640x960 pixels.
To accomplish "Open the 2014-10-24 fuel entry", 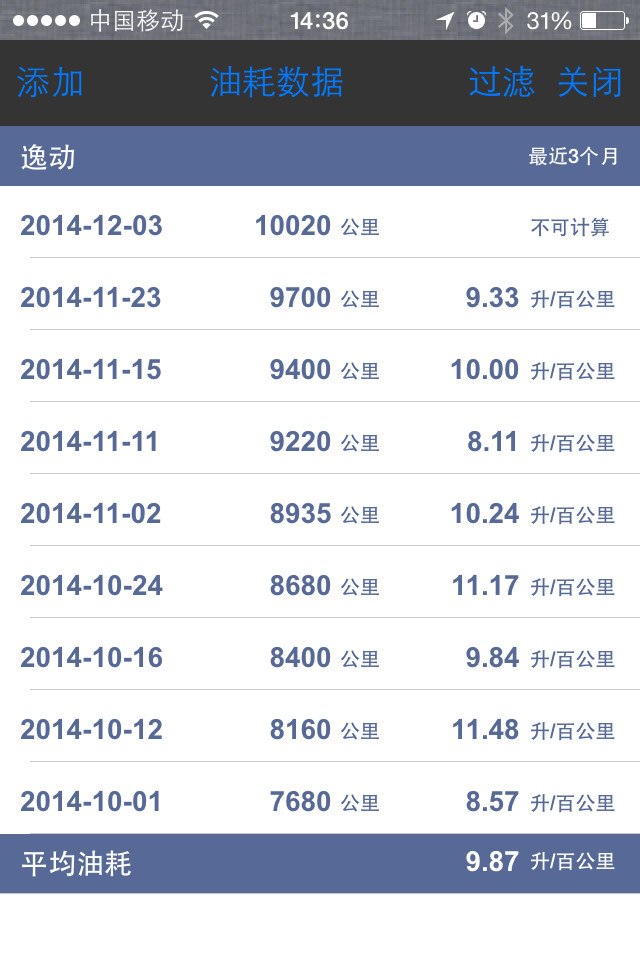I will pyautogui.click(x=320, y=586).
